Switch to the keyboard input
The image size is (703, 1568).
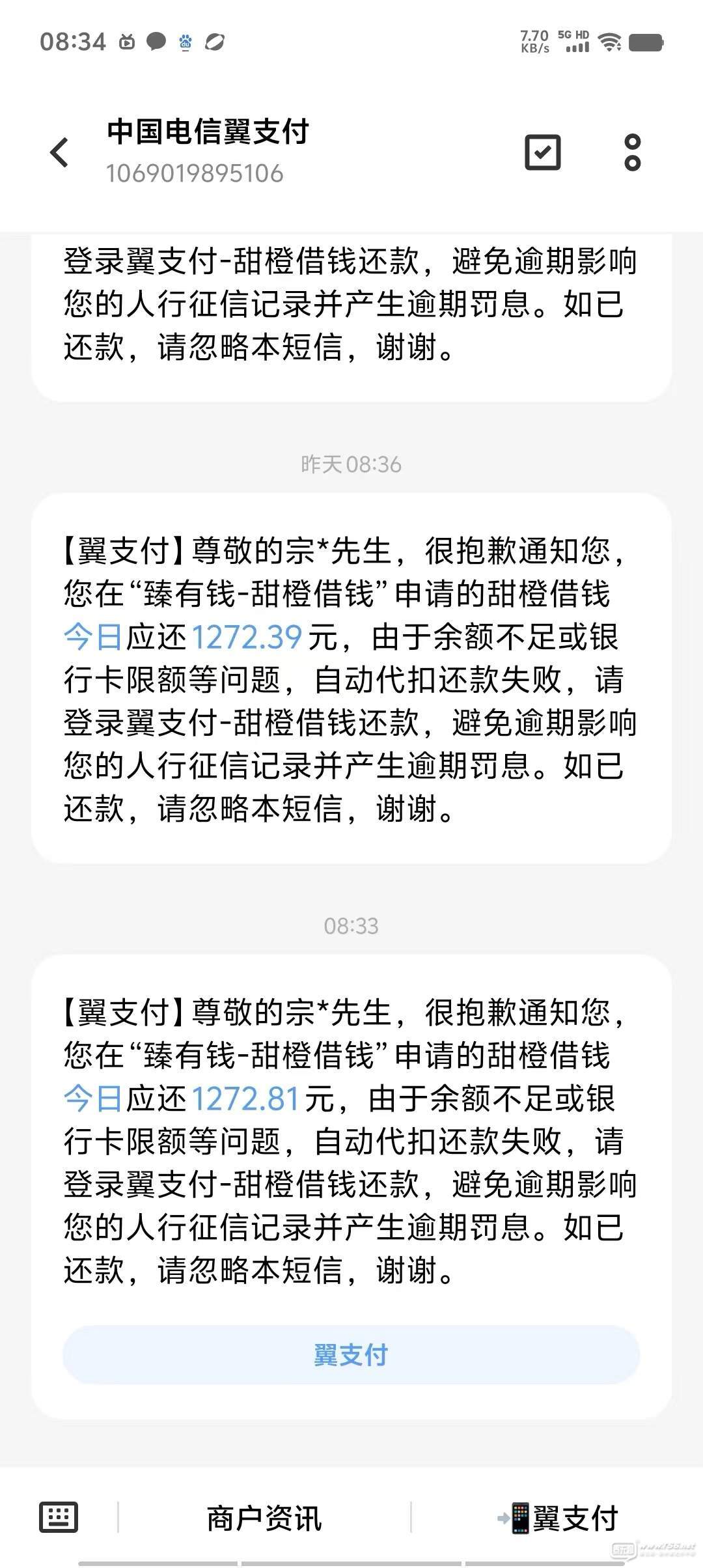pos(59,1517)
